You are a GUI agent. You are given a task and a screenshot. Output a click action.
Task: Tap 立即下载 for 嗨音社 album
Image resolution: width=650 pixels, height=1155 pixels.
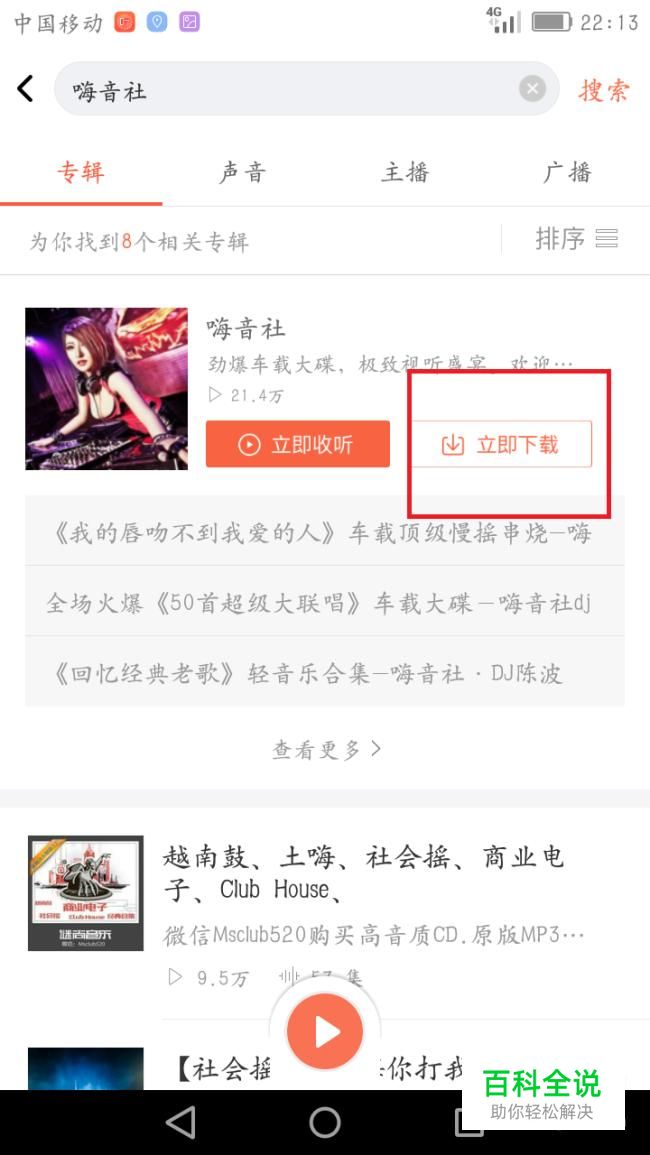point(501,444)
